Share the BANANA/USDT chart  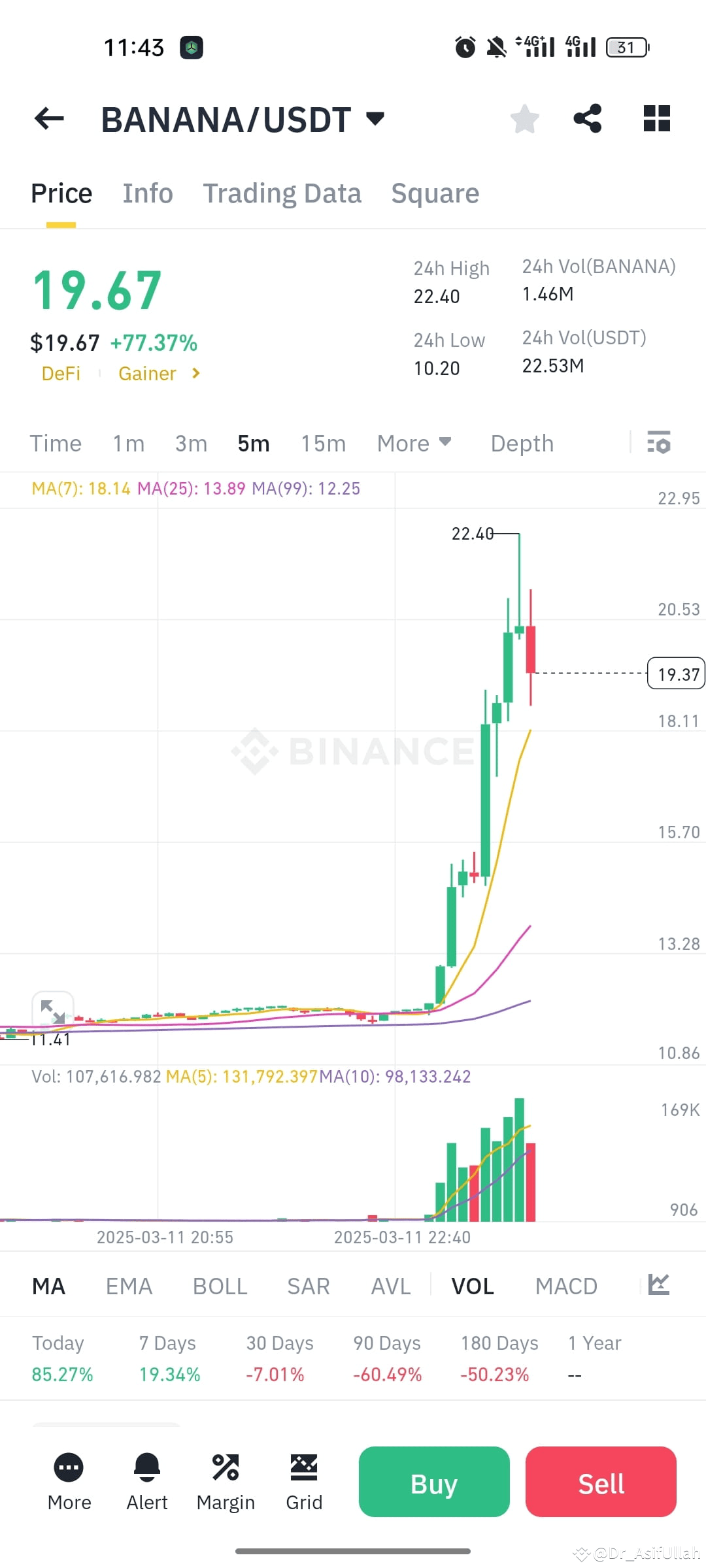(587, 118)
